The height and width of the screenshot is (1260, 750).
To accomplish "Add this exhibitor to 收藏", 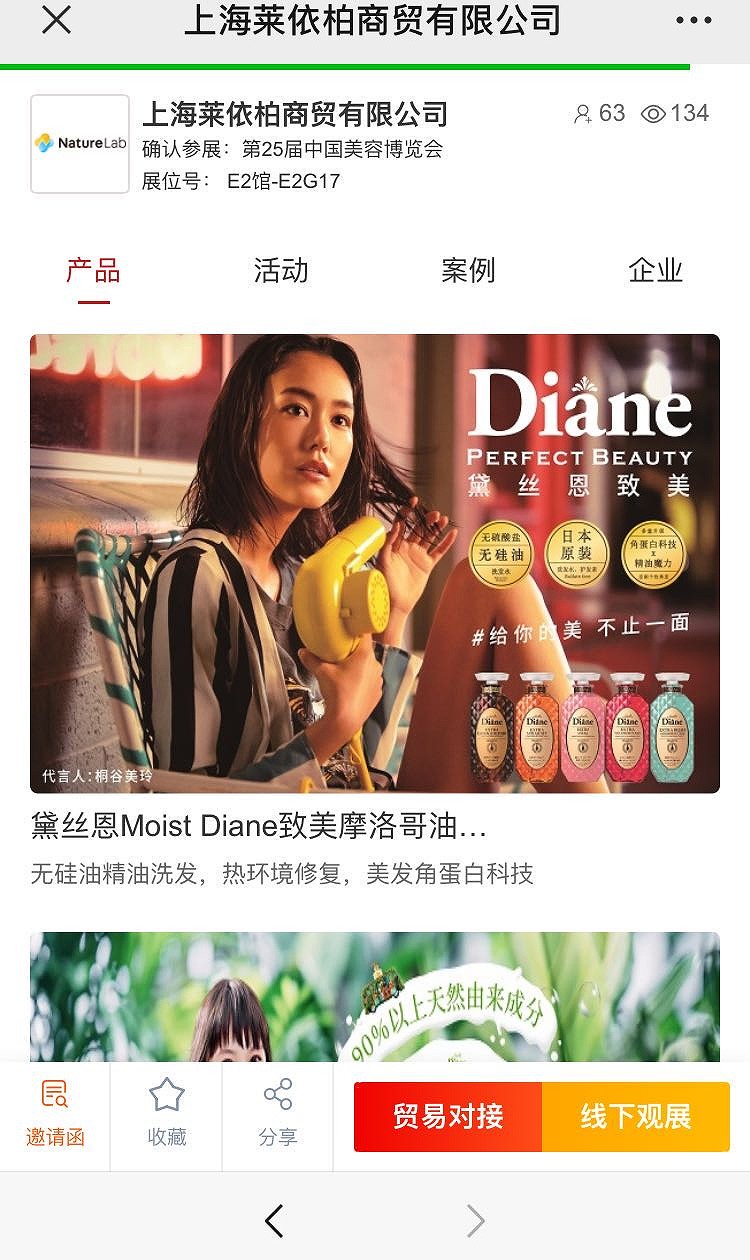I will tap(167, 1116).
